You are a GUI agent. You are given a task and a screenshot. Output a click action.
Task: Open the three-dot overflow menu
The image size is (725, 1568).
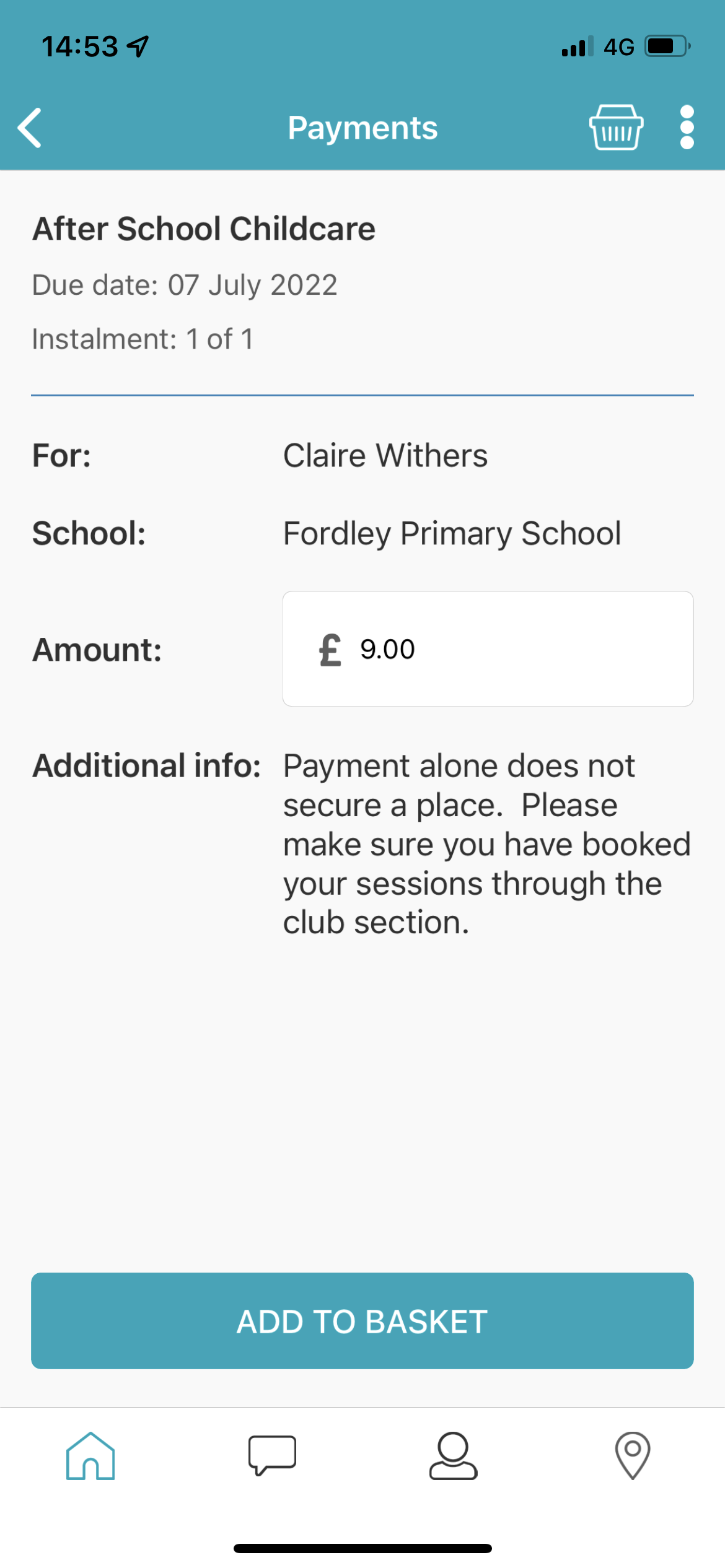coord(687,127)
